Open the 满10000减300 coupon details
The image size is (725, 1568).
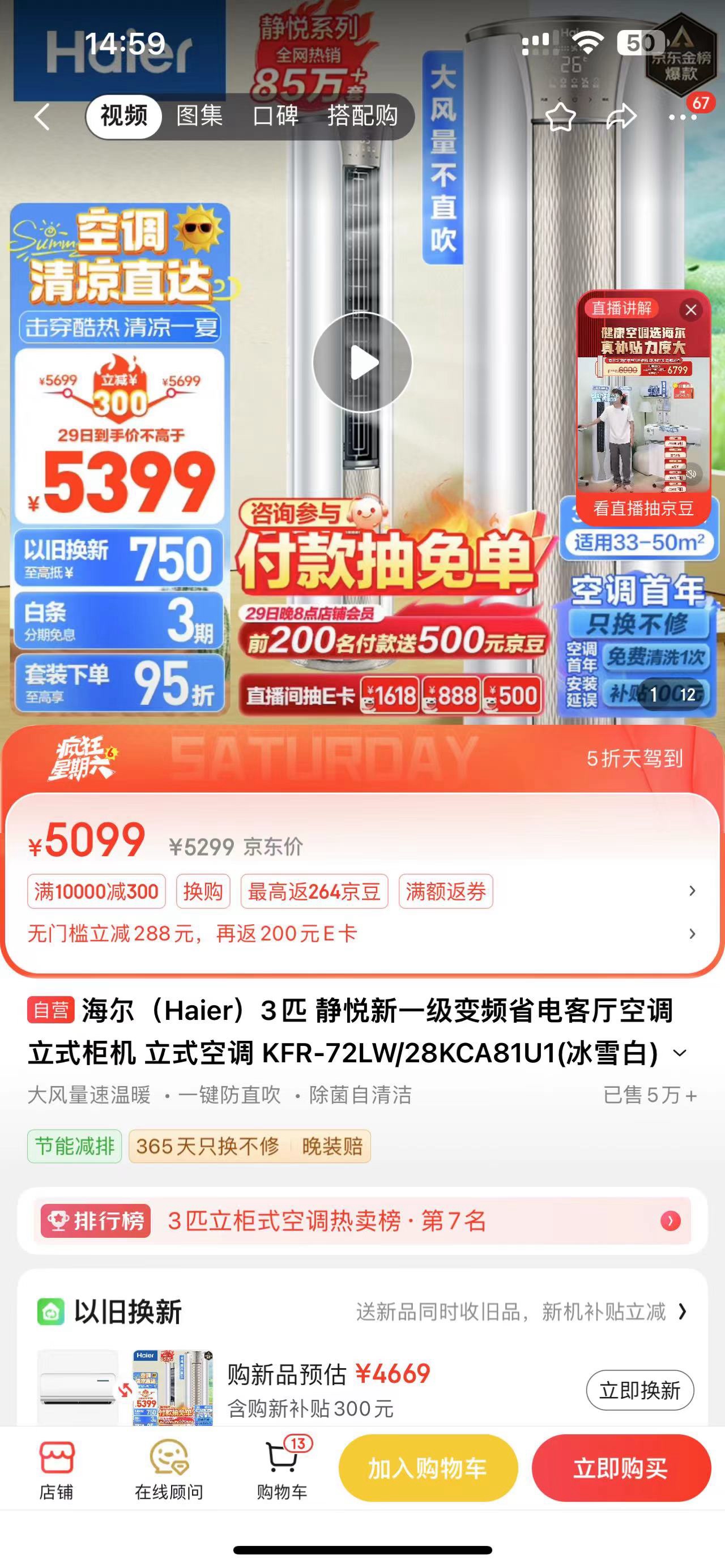click(x=96, y=892)
